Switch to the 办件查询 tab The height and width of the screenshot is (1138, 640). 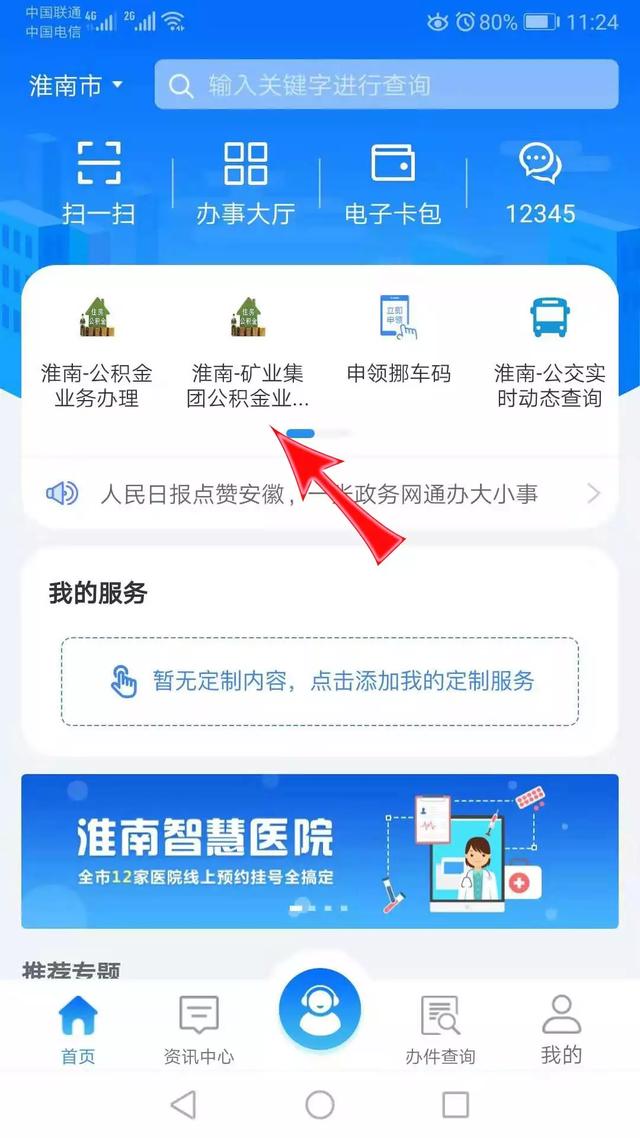tap(440, 1030)
